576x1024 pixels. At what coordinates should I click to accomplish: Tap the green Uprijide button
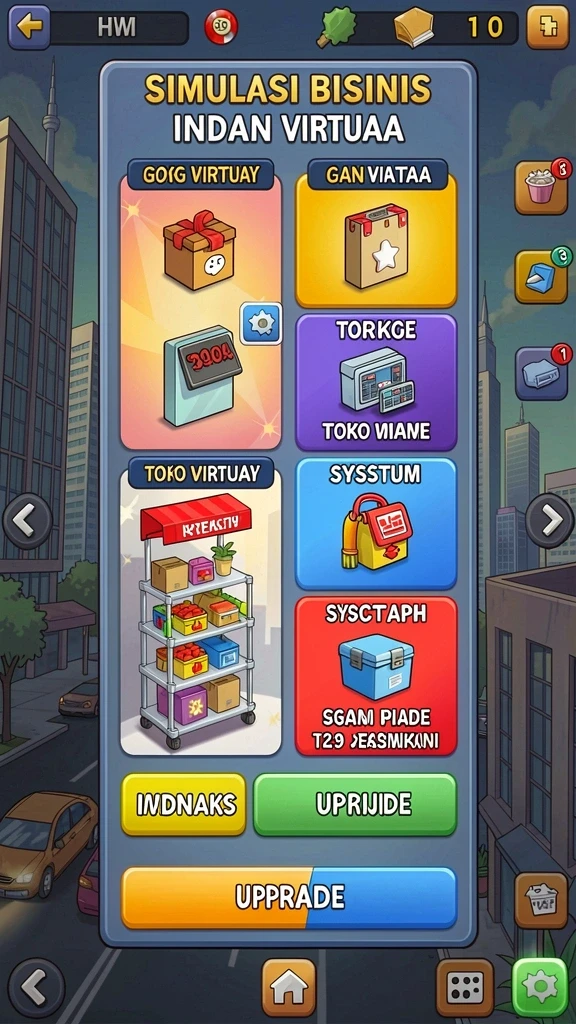click(355, 805)
